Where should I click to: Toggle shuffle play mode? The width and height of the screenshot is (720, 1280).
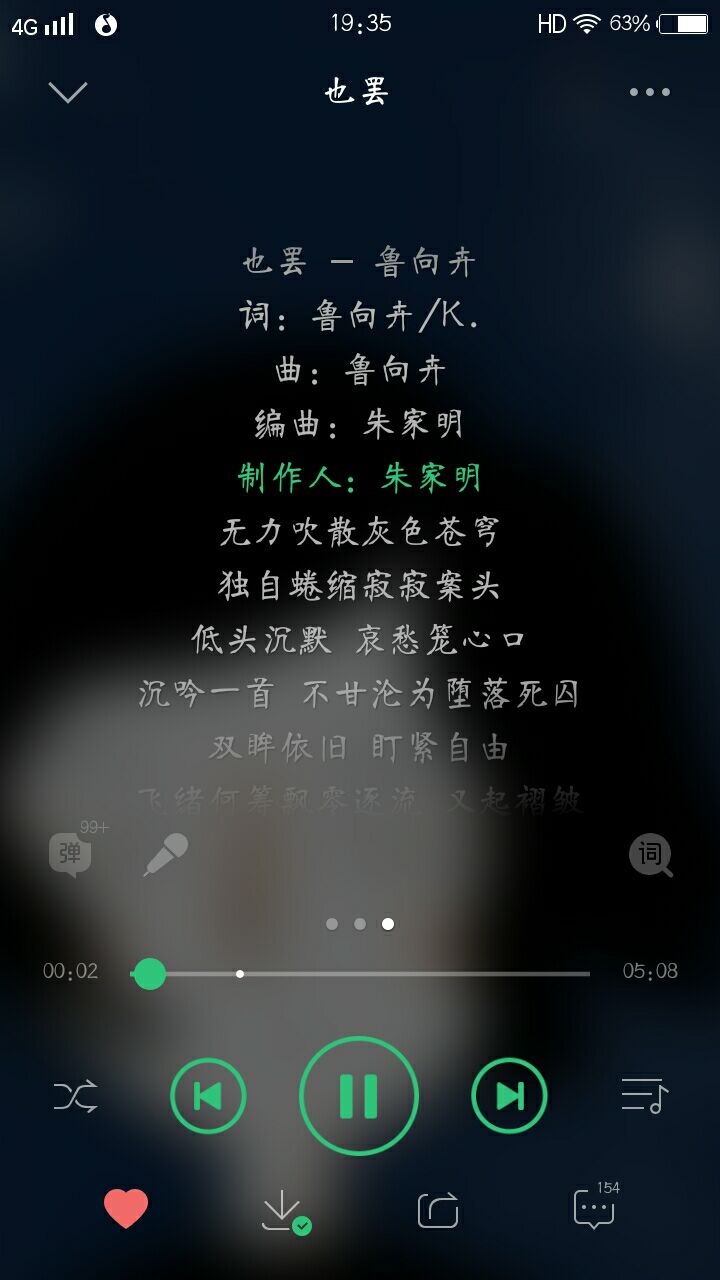pos(76,1097)
